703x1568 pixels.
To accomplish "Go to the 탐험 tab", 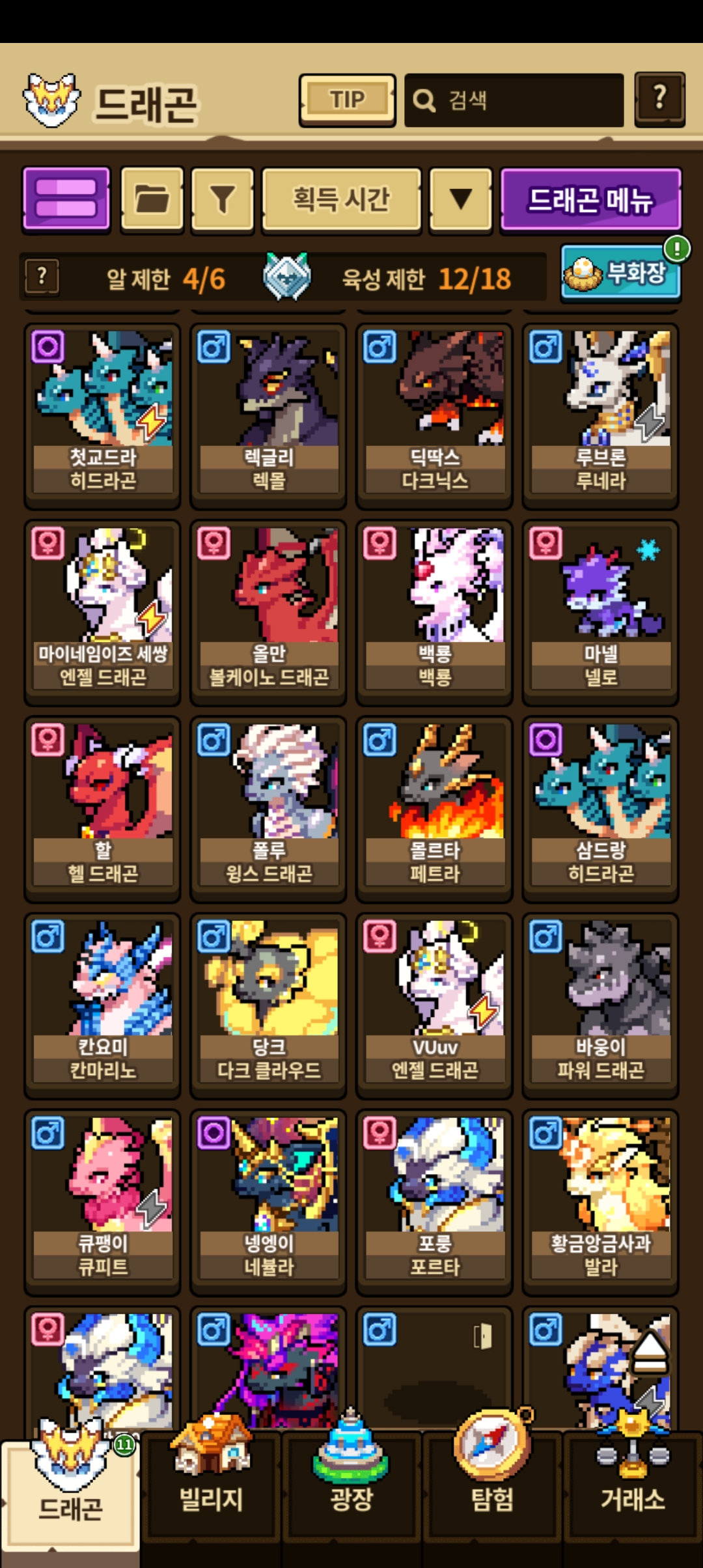I will 492,1489.
